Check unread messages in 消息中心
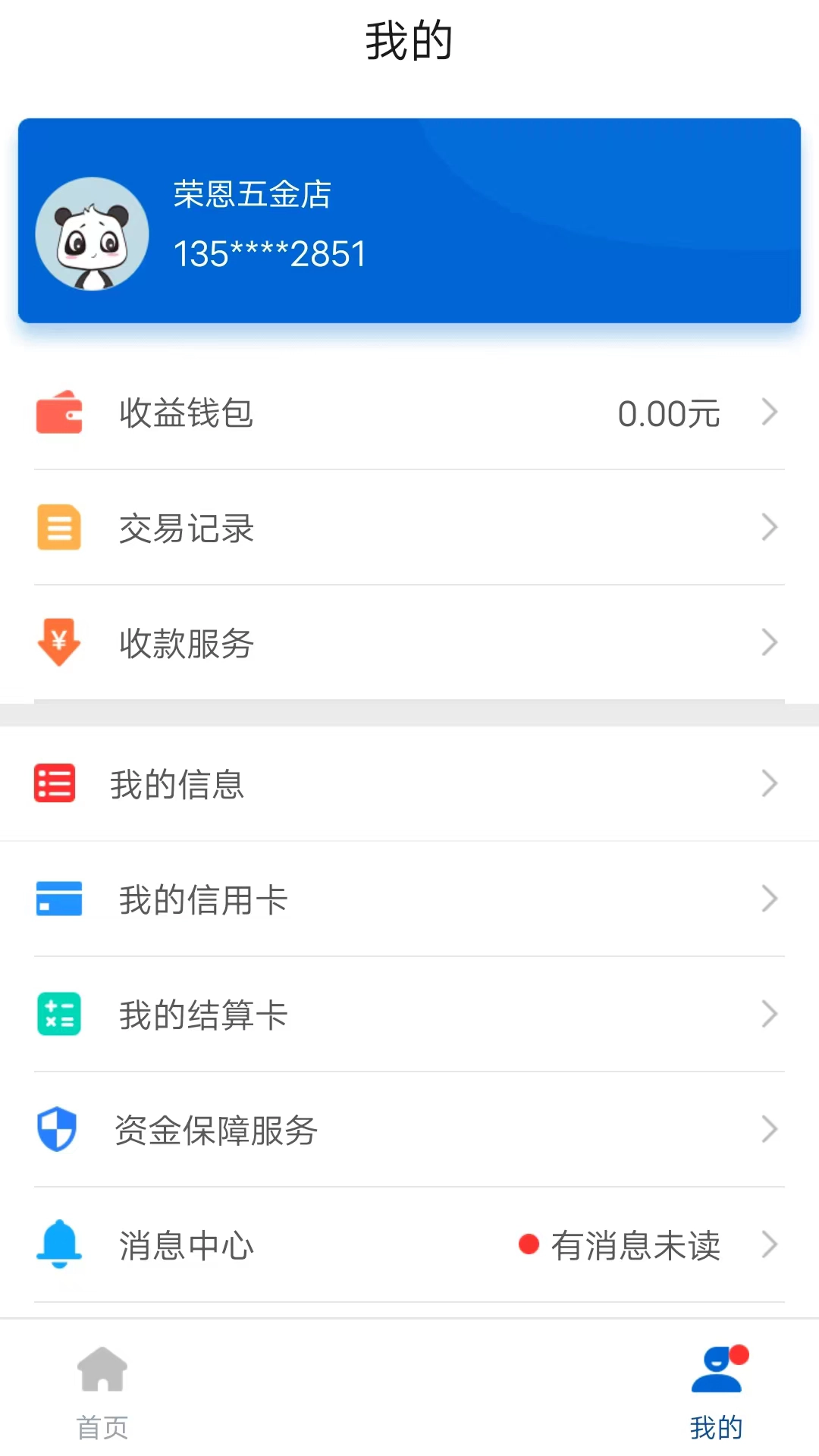819x1456 pixels. (409, 1245)
